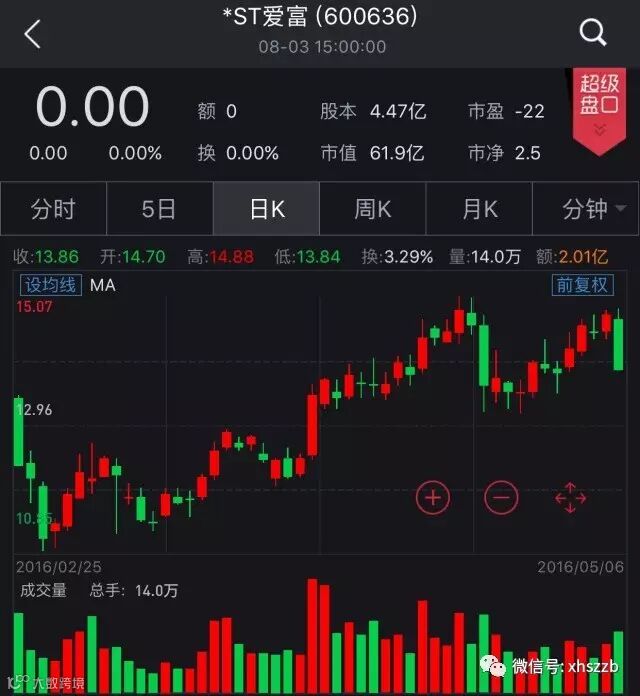The image size is (640, 696).
Task: Select the 日K tab
Action: (266, 209)
